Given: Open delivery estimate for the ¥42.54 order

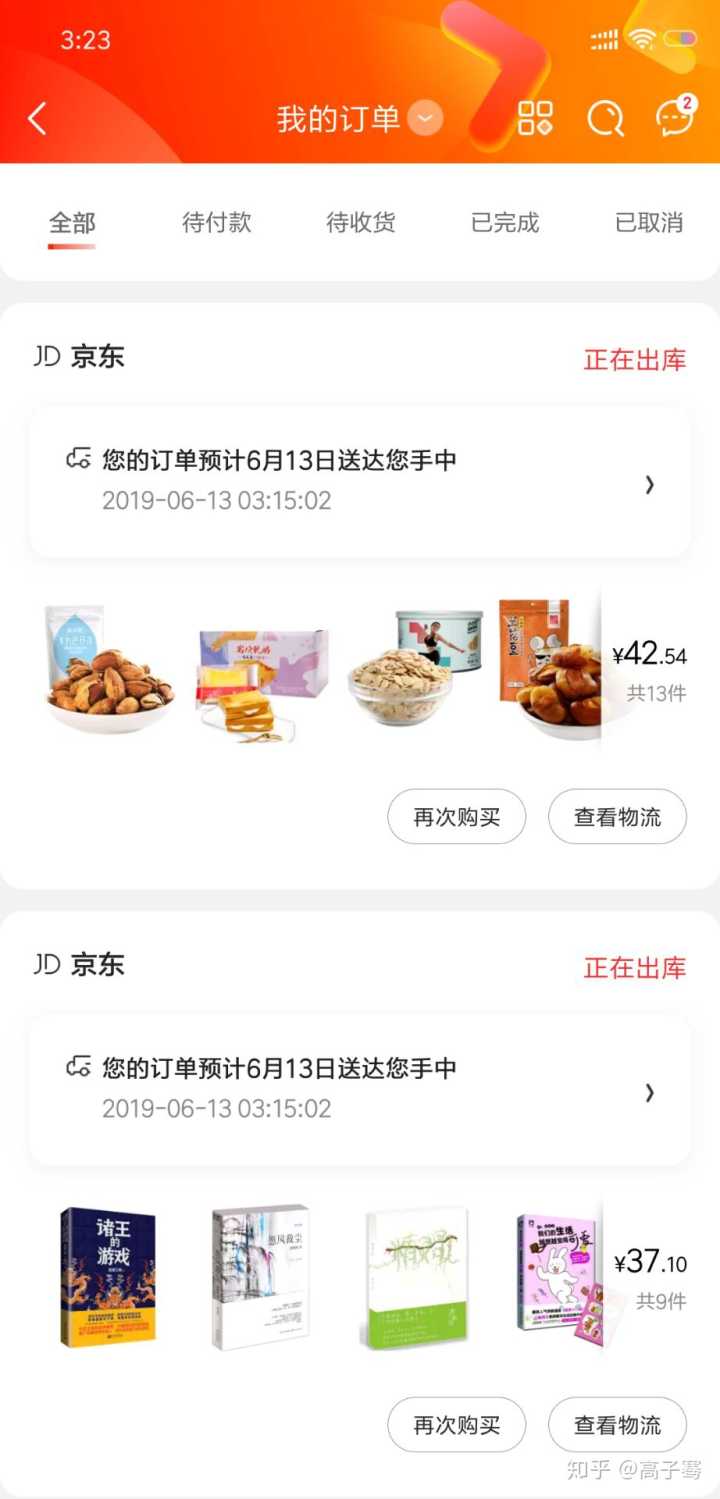Looking at the screenshot, I should 360,481.
